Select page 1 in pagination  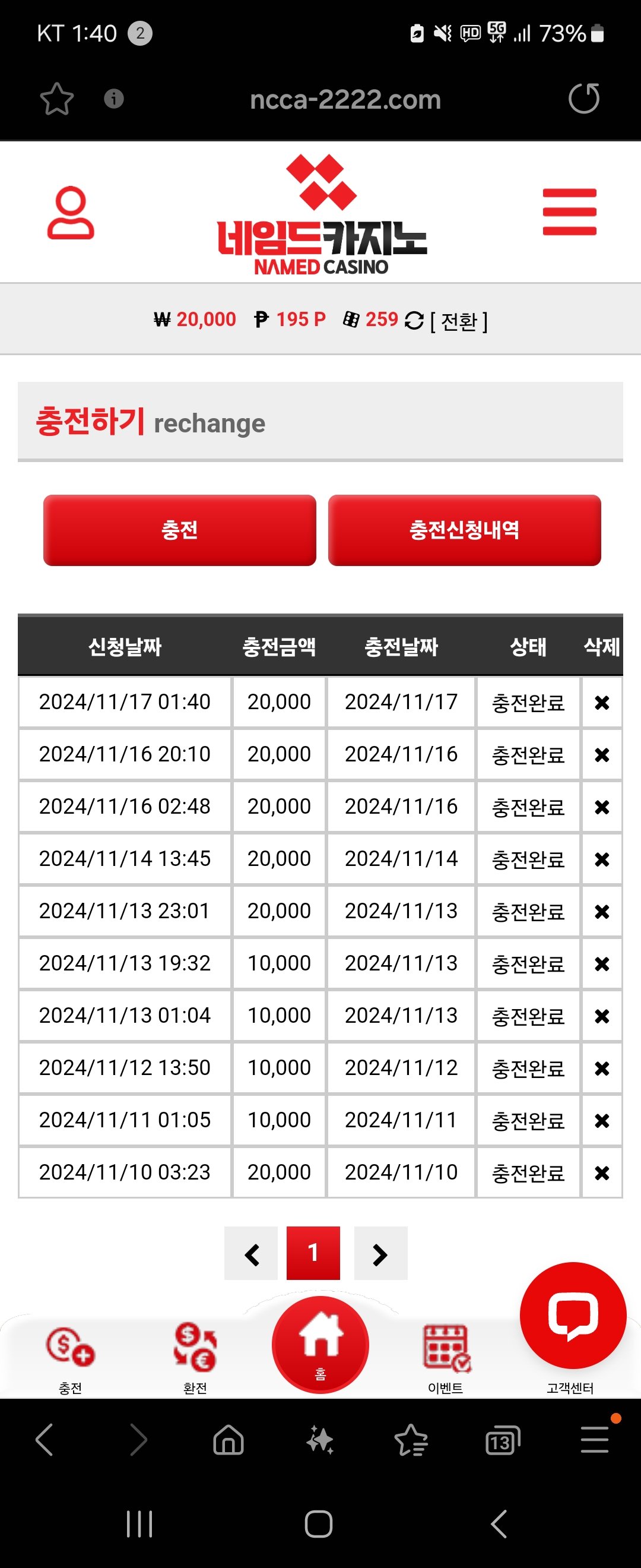click(313, 1253)
